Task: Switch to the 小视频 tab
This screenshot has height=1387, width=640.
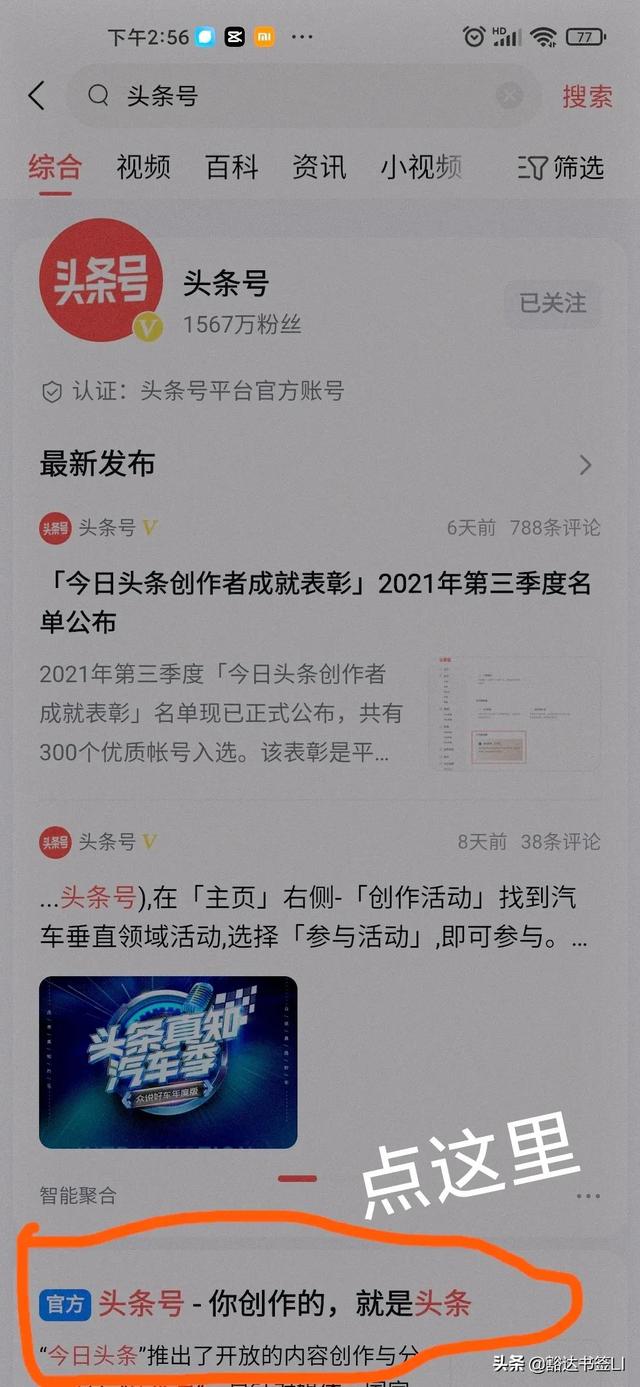Action: point(420,167)
